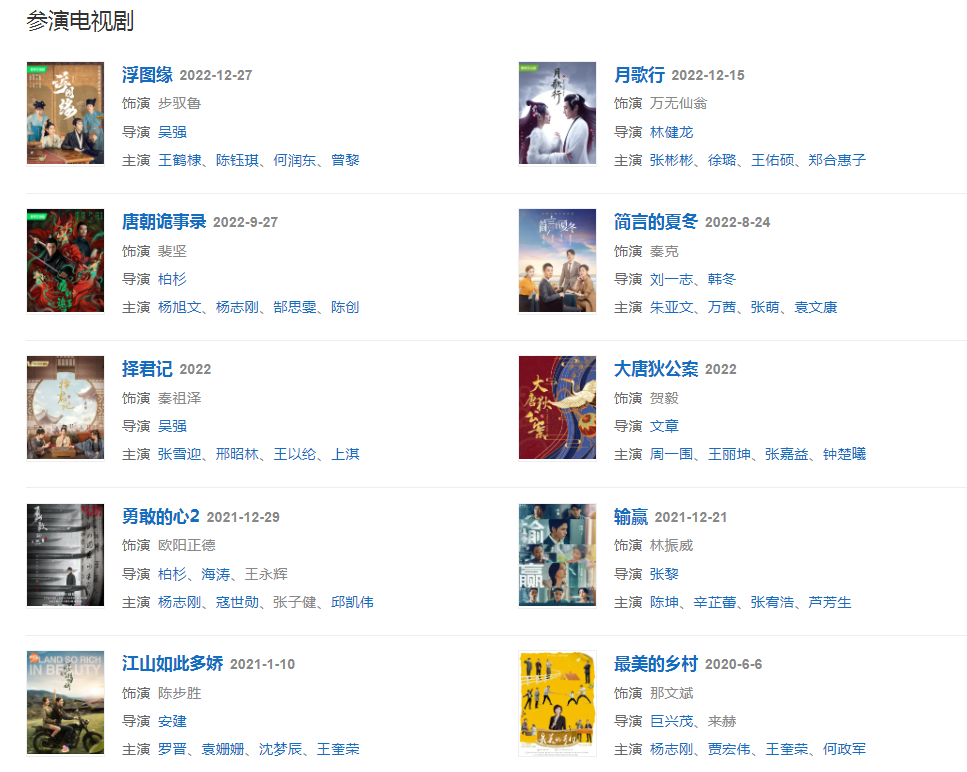View director 文章 under 大唐狄公案

(x=664, y=426)
